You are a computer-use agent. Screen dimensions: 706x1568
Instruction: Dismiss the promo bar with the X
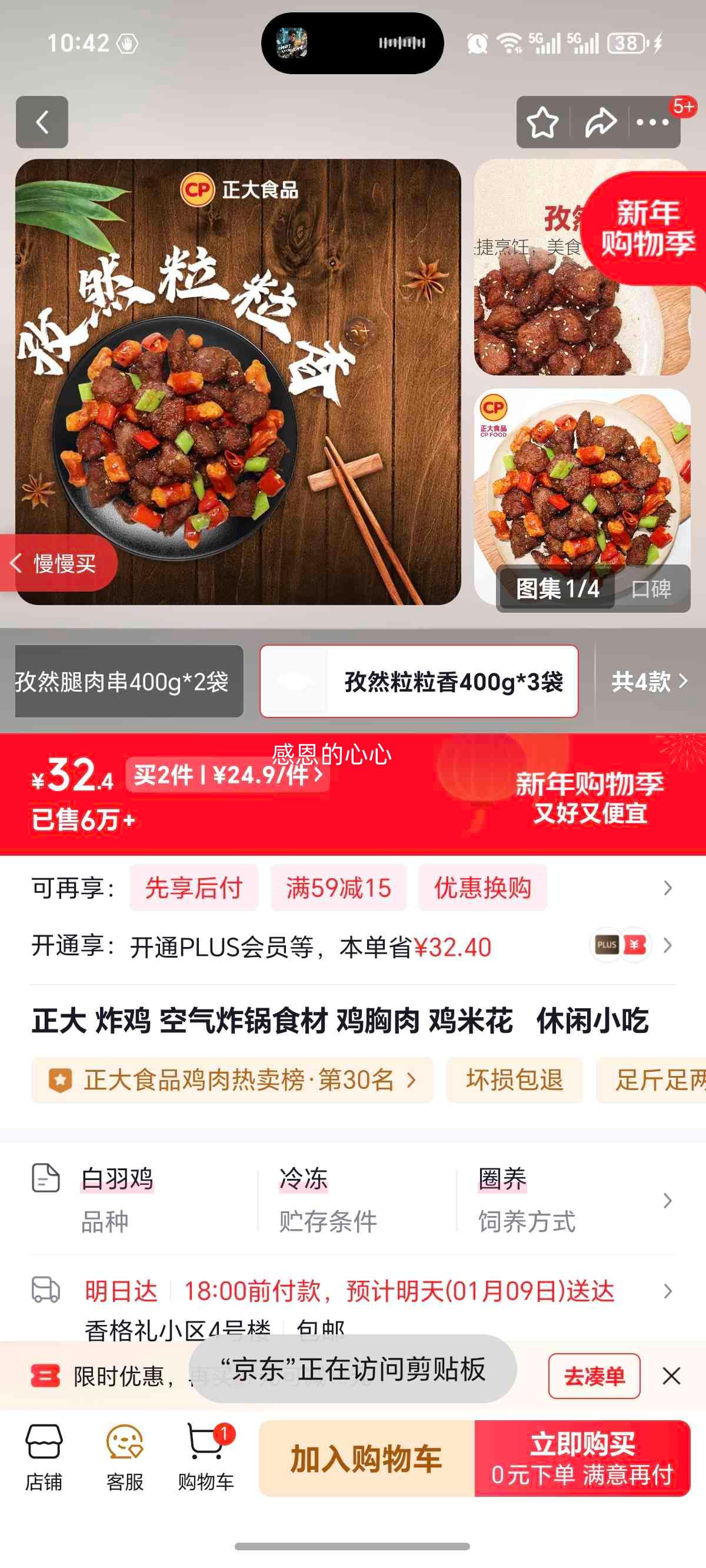(x=671, y=1376)
